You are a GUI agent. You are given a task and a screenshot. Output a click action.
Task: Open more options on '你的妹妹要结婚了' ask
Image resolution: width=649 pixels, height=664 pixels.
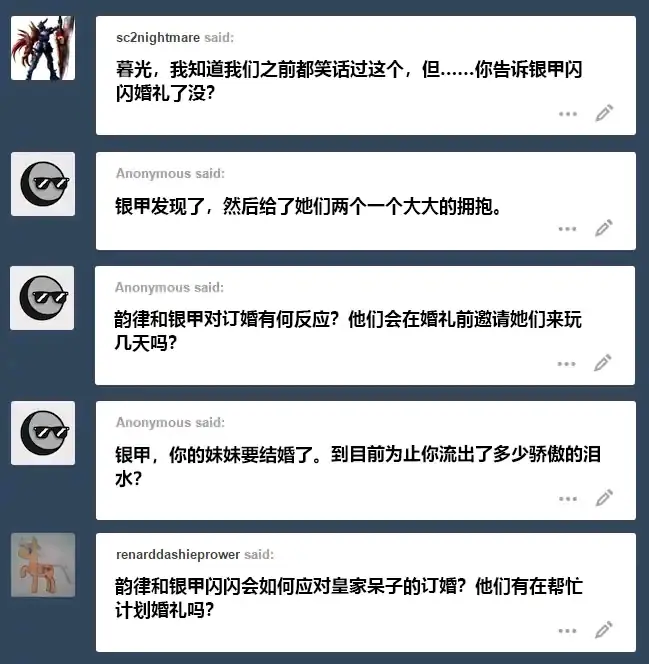pyautogui.click(x=568, y=499)
